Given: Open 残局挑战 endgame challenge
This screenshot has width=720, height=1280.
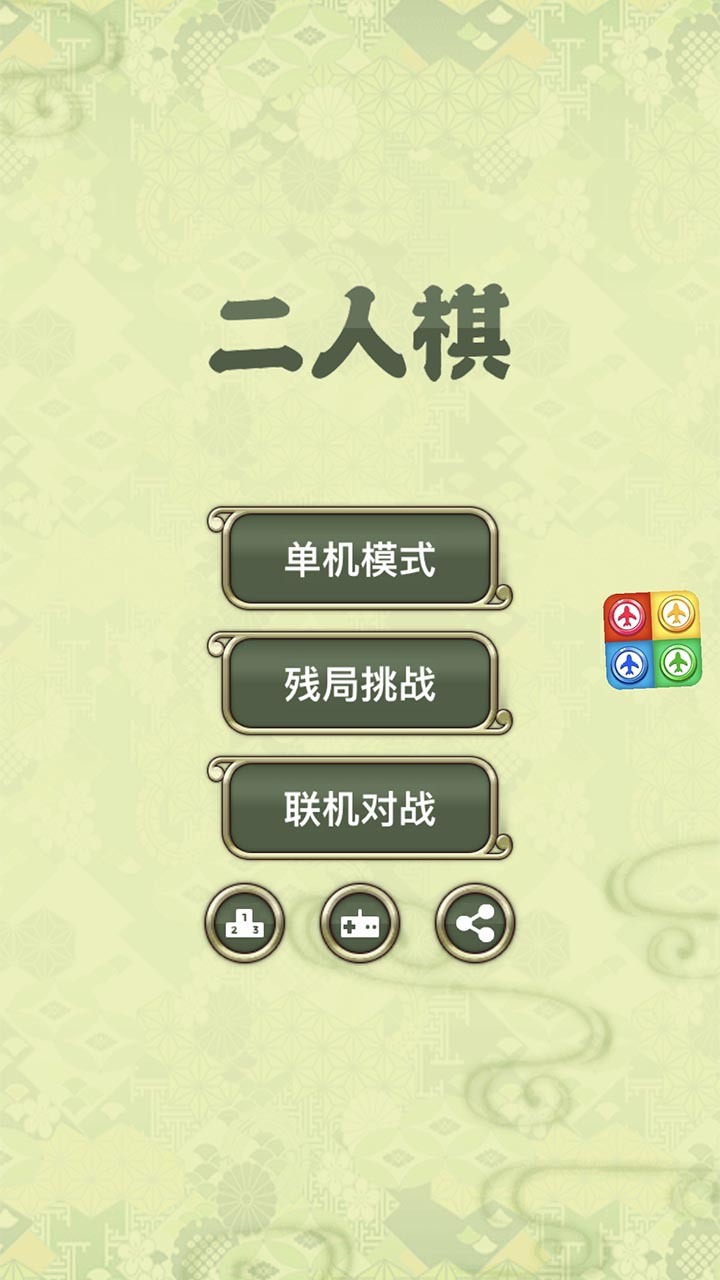Looking at the screenshot, I should [x=359, y=684].
